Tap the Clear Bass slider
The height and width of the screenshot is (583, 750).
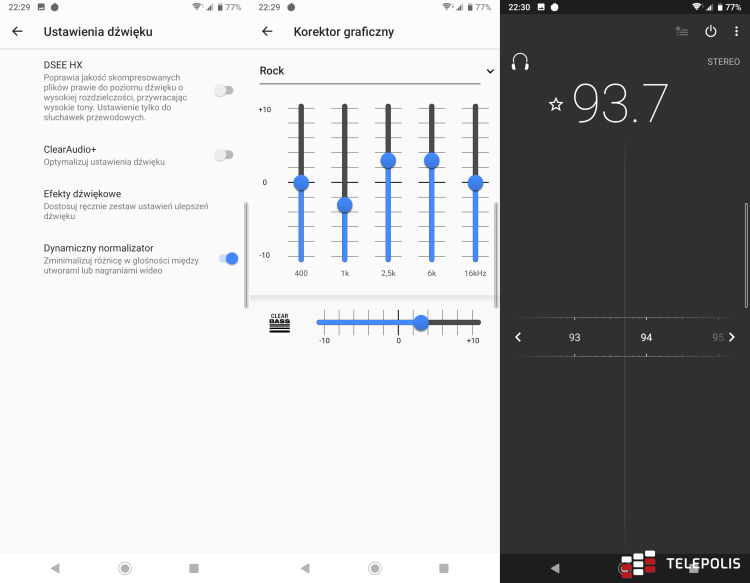coord(421,322)
